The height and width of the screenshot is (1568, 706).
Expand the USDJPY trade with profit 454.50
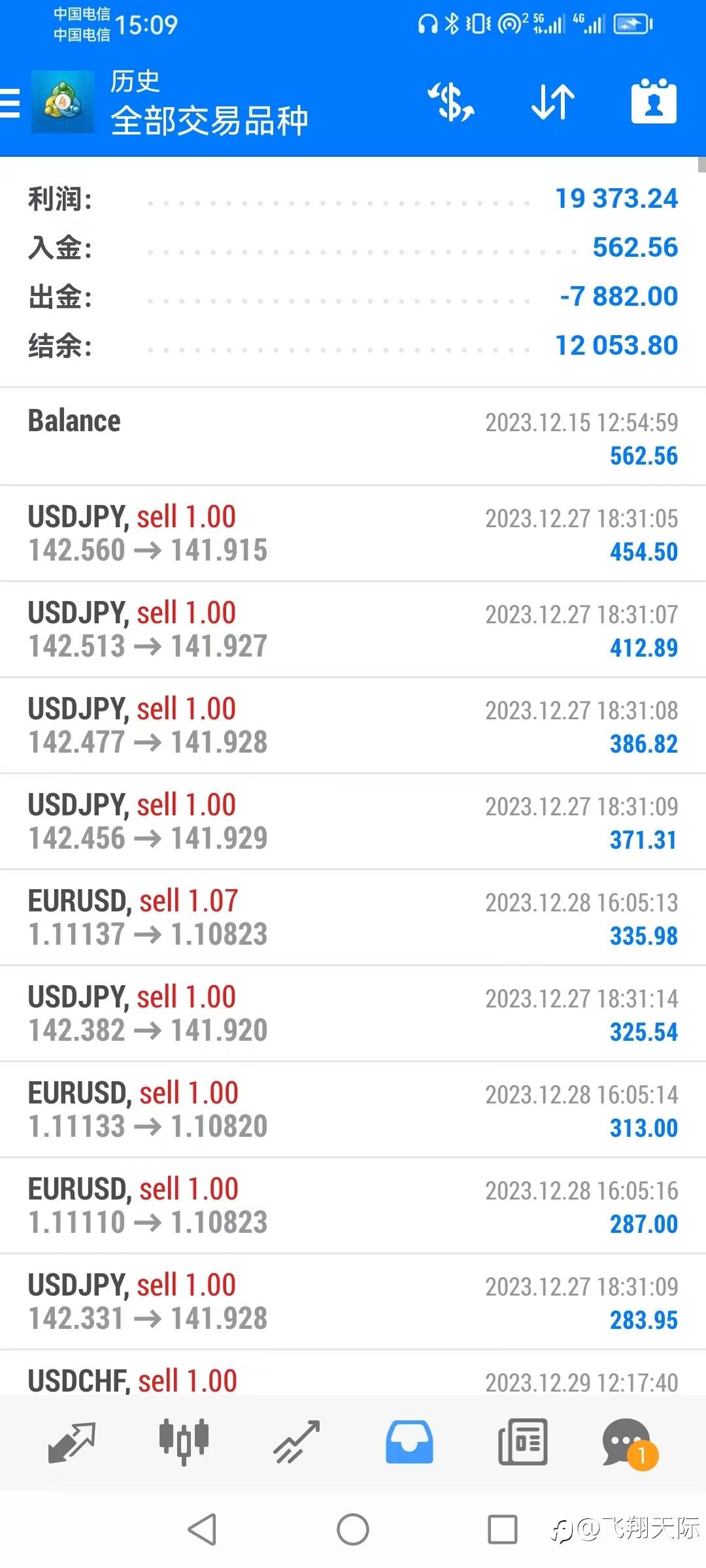click(x=353, y=533)
